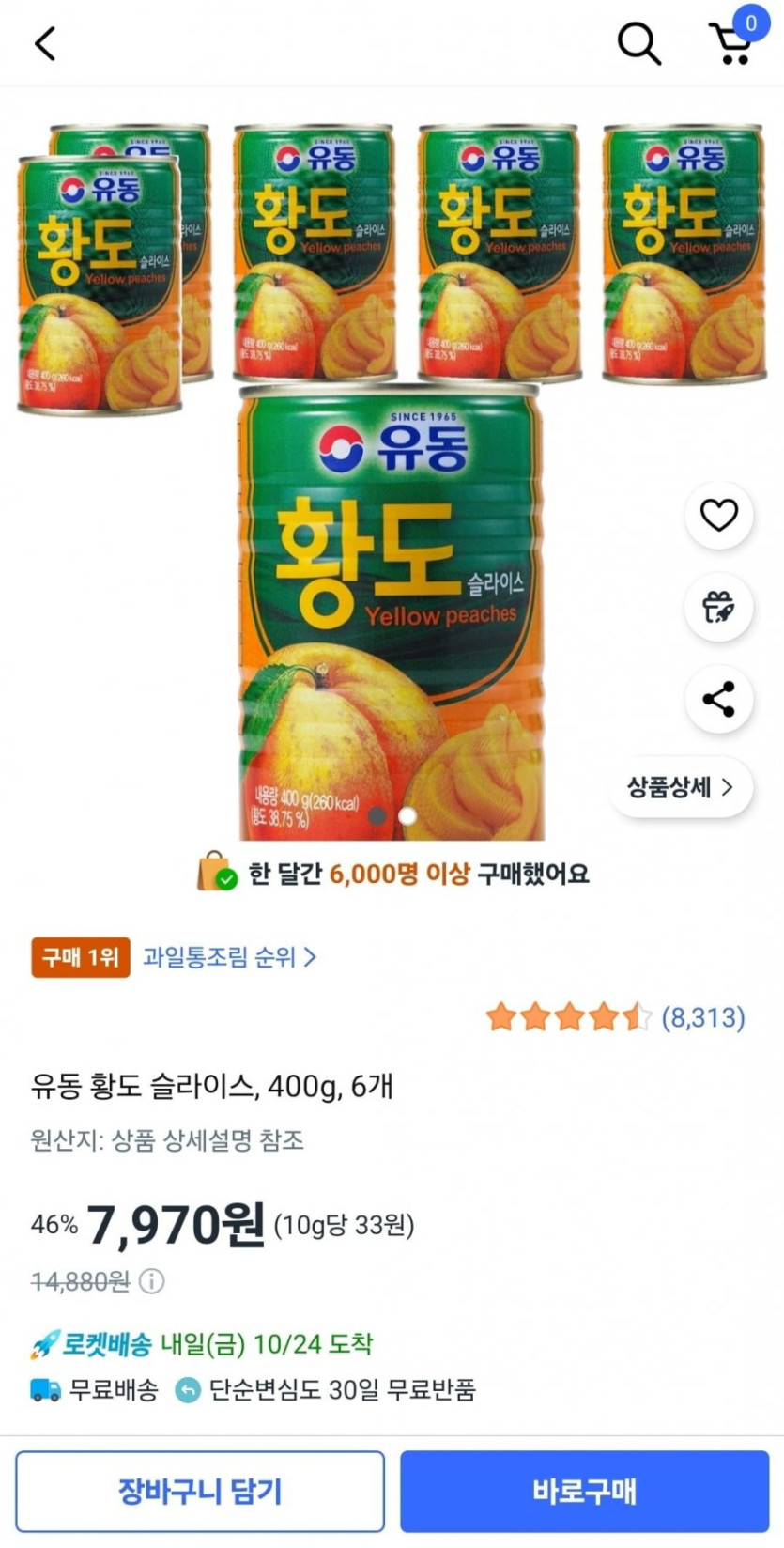The width and height of the screenshot is (784, 1548).
Task: Send this product as a gift
Action: (x=719, y=607)
